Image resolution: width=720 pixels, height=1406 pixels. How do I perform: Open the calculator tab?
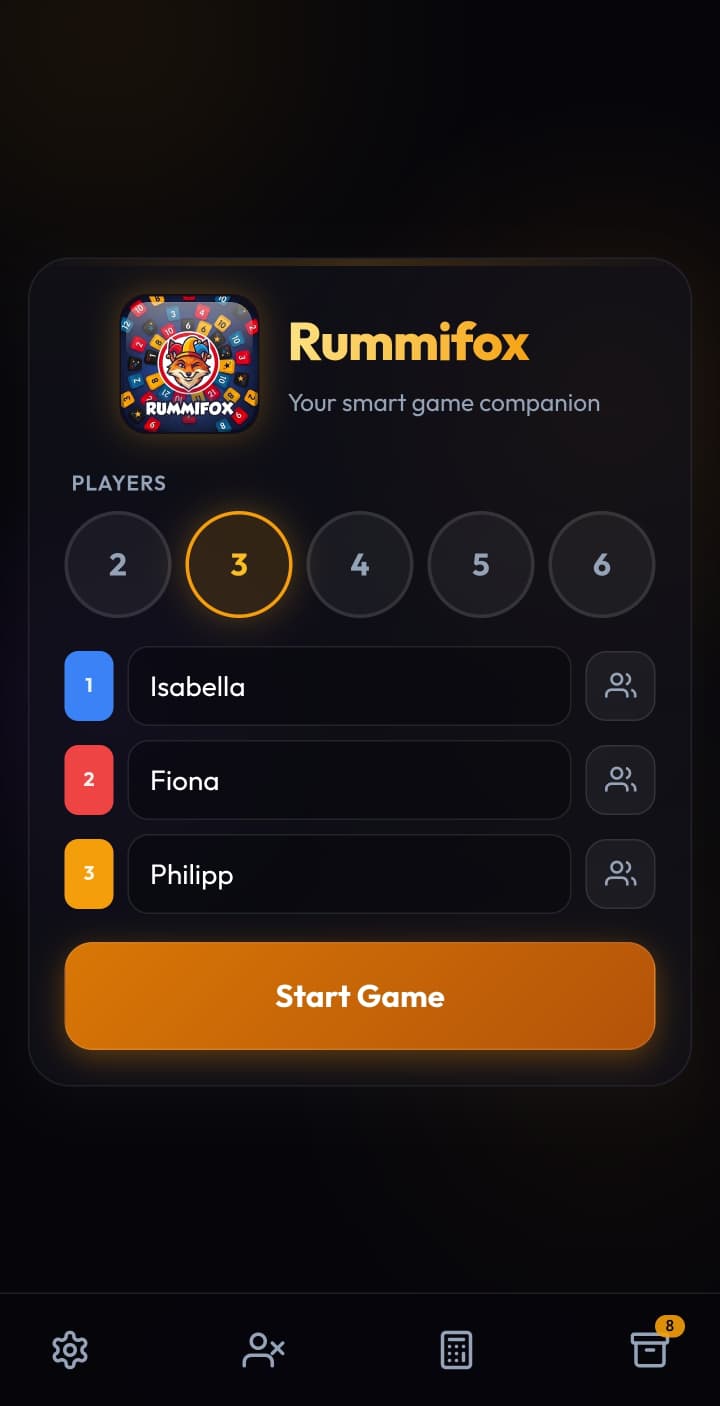[x=456, y=1350]
